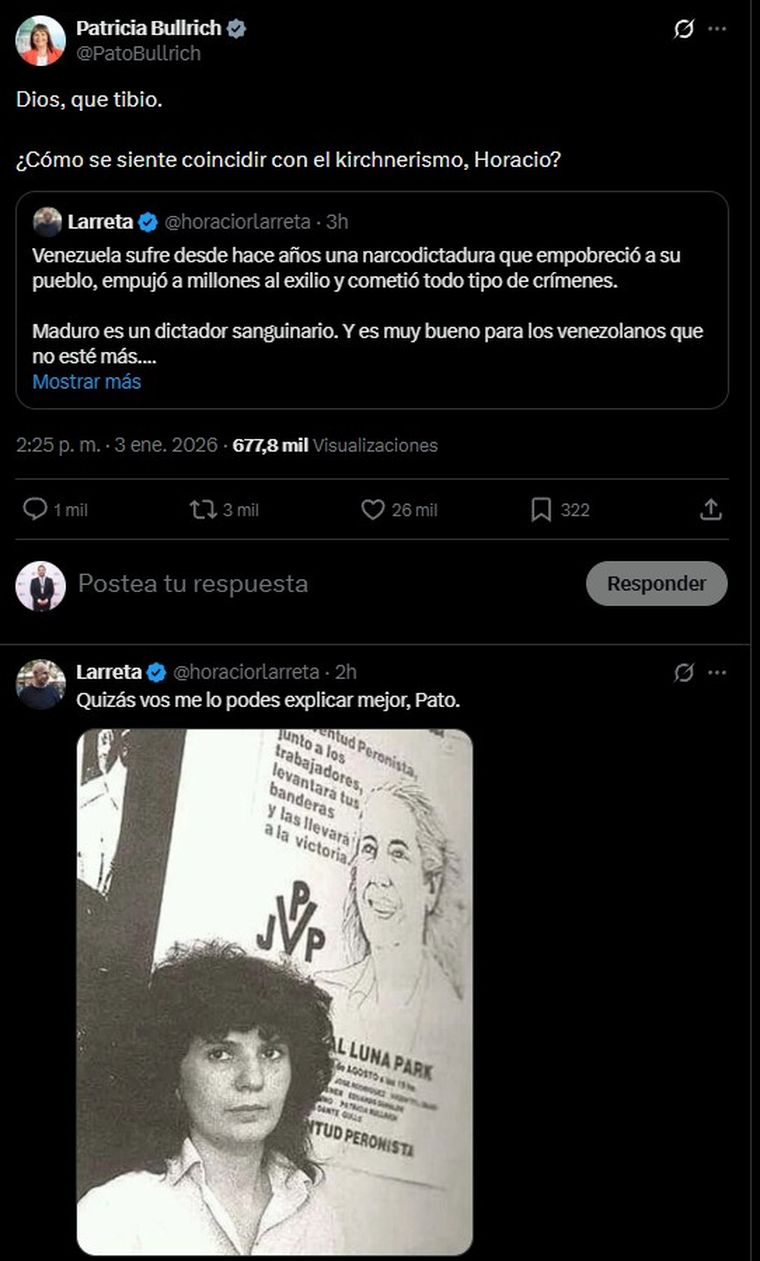Open the @horaciorlarreta handle in the reply

point(247,672)
